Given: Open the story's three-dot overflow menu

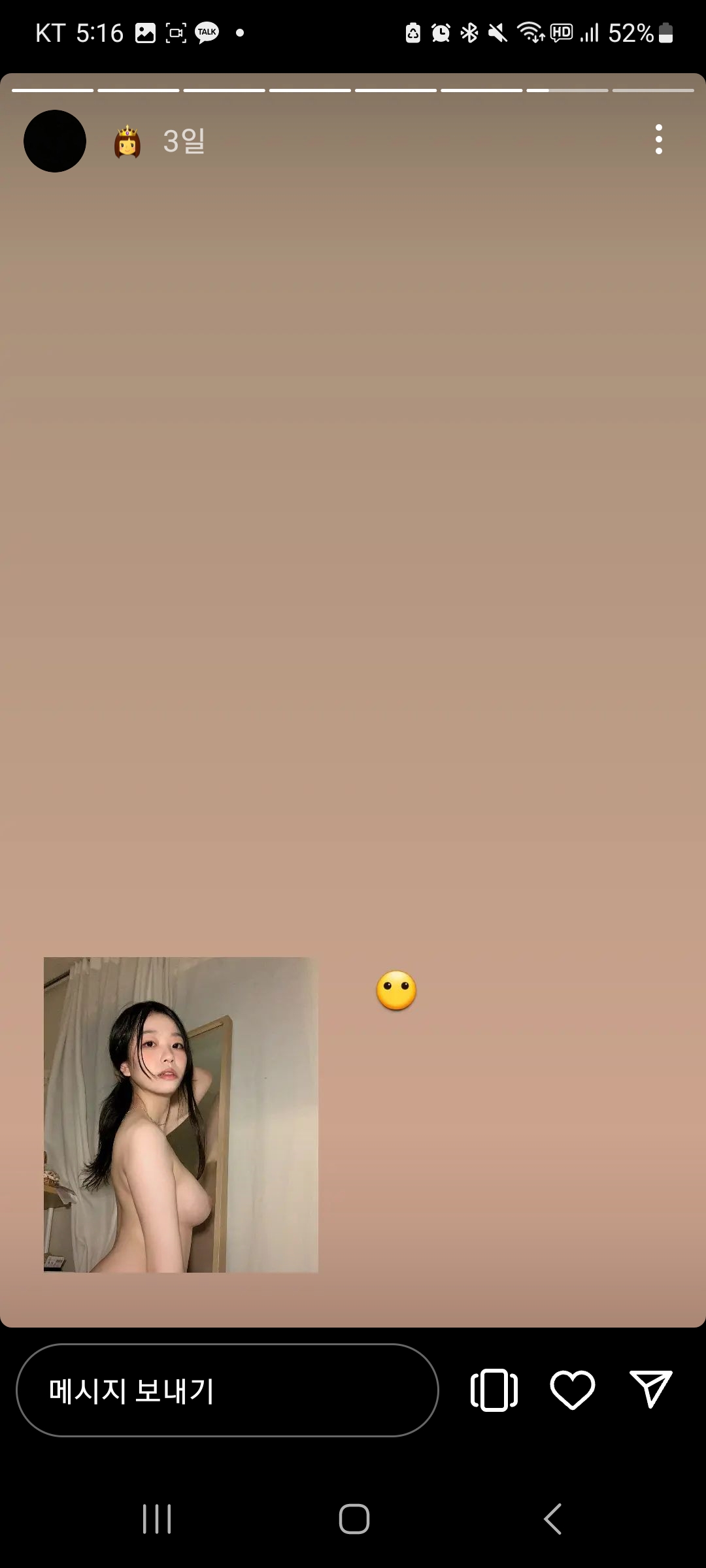Looking at the screenshot, I should coord(658,139).
